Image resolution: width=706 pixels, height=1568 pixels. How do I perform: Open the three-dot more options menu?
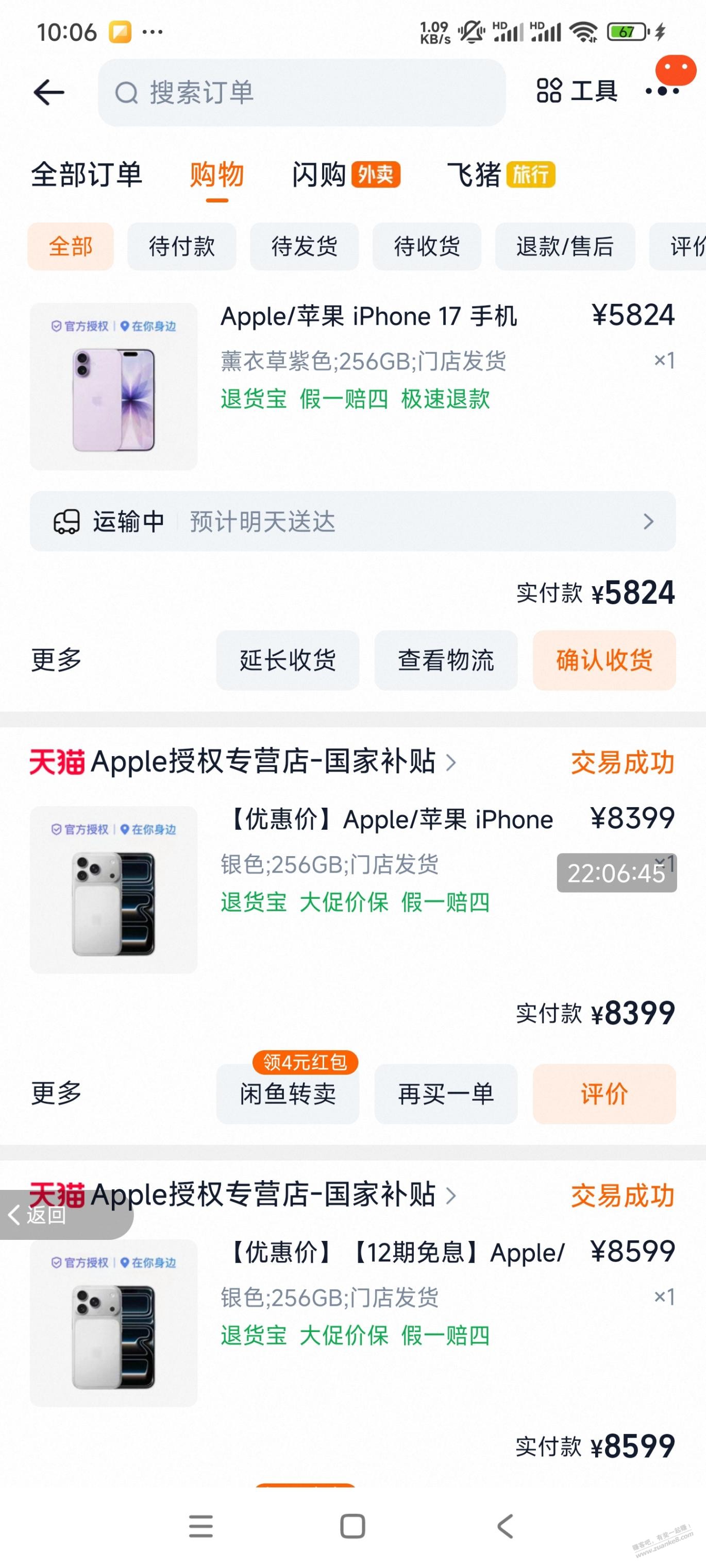[662, 91]
